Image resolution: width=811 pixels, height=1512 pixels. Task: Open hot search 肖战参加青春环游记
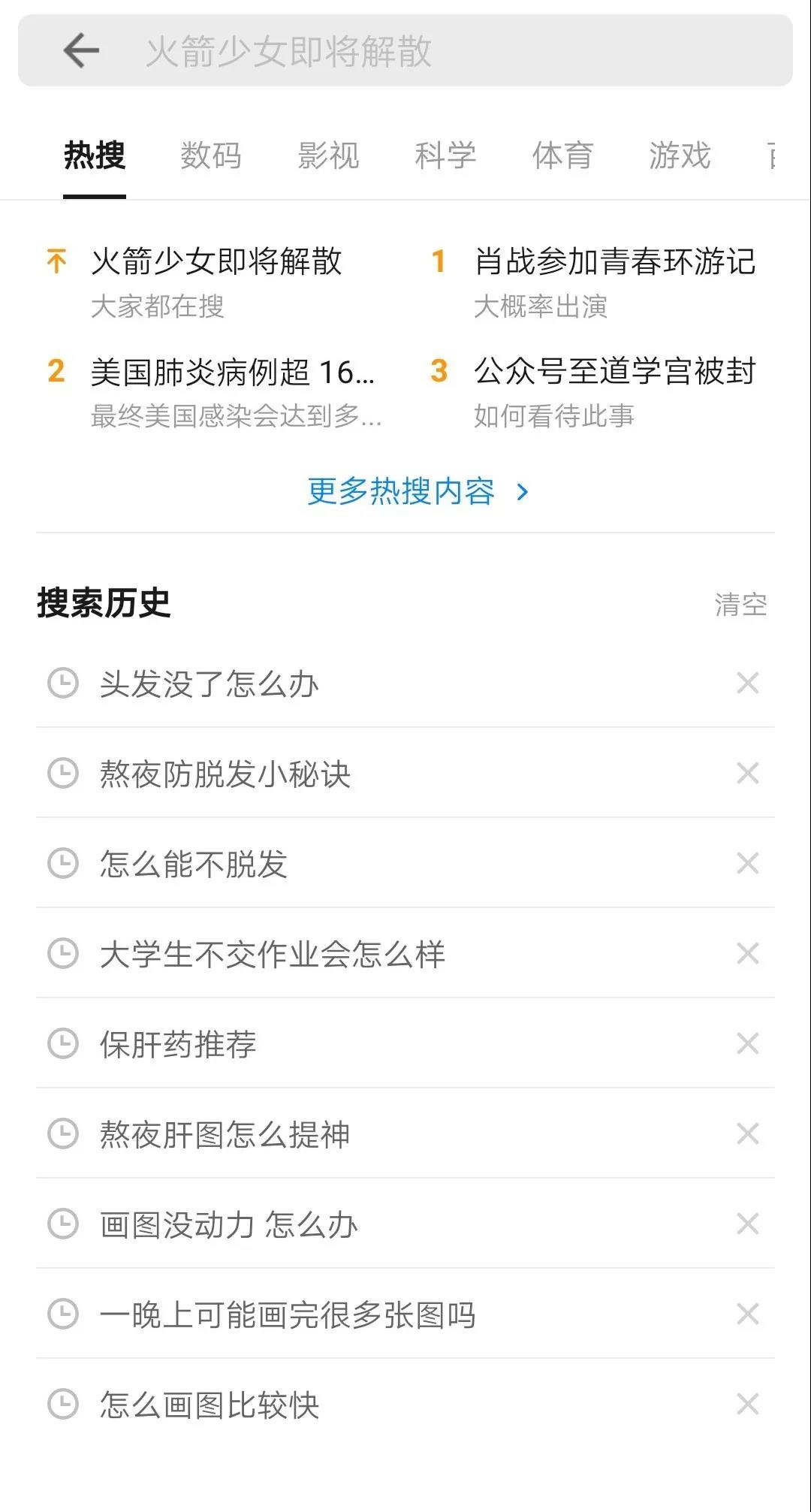coord(614,261)
